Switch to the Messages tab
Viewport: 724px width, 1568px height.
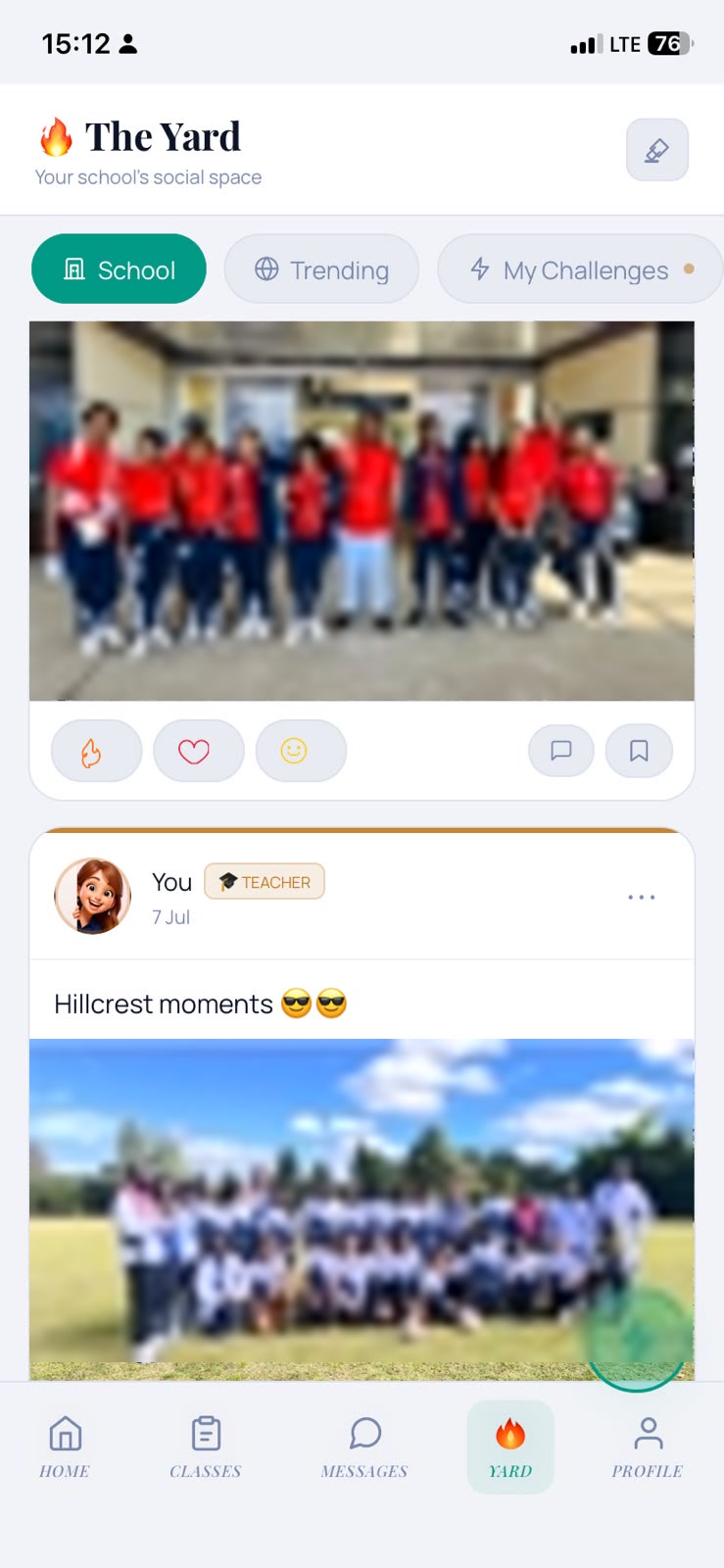[x=364, y=1446]
